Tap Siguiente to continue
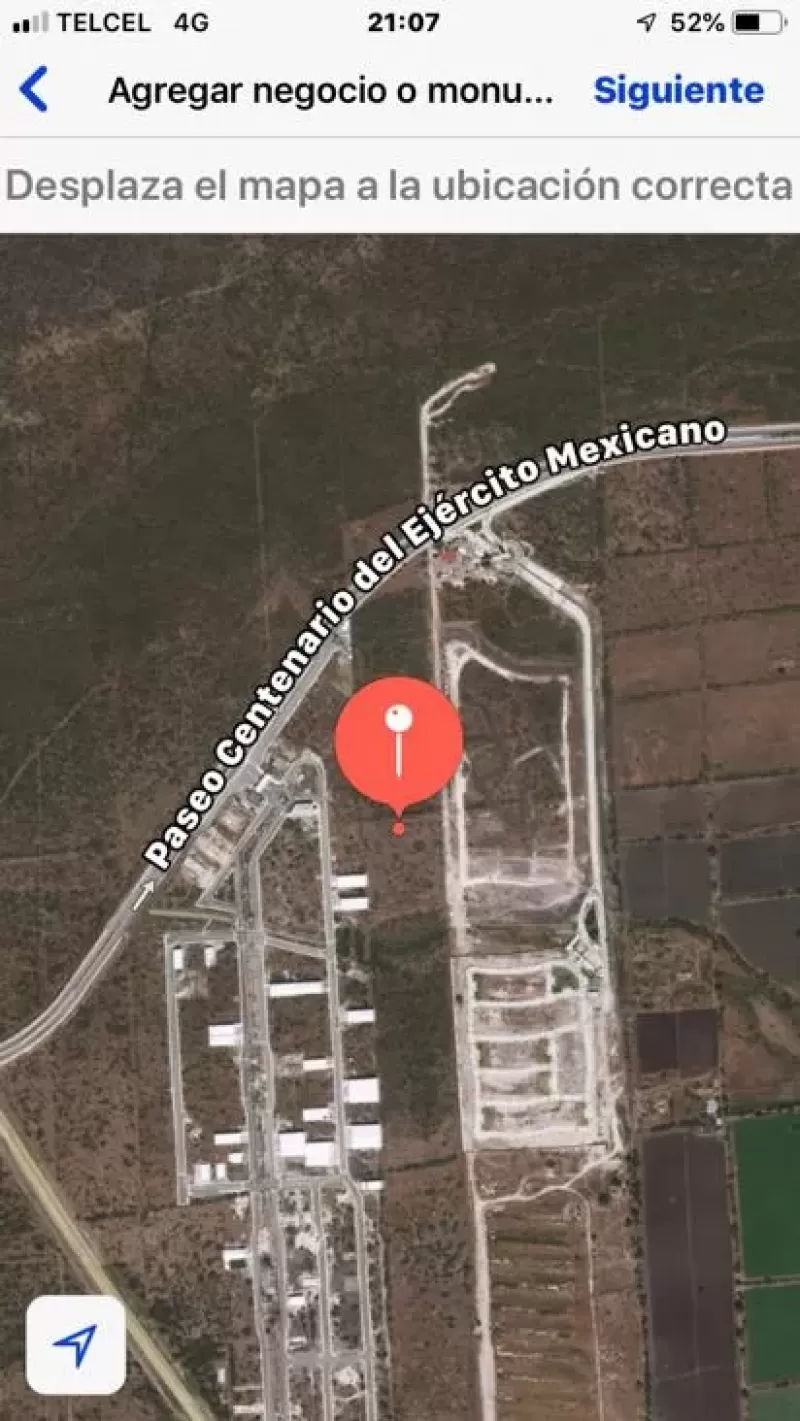Viewport: 800px width, 1421px height. pyautogui.click(x=678, y=90)
